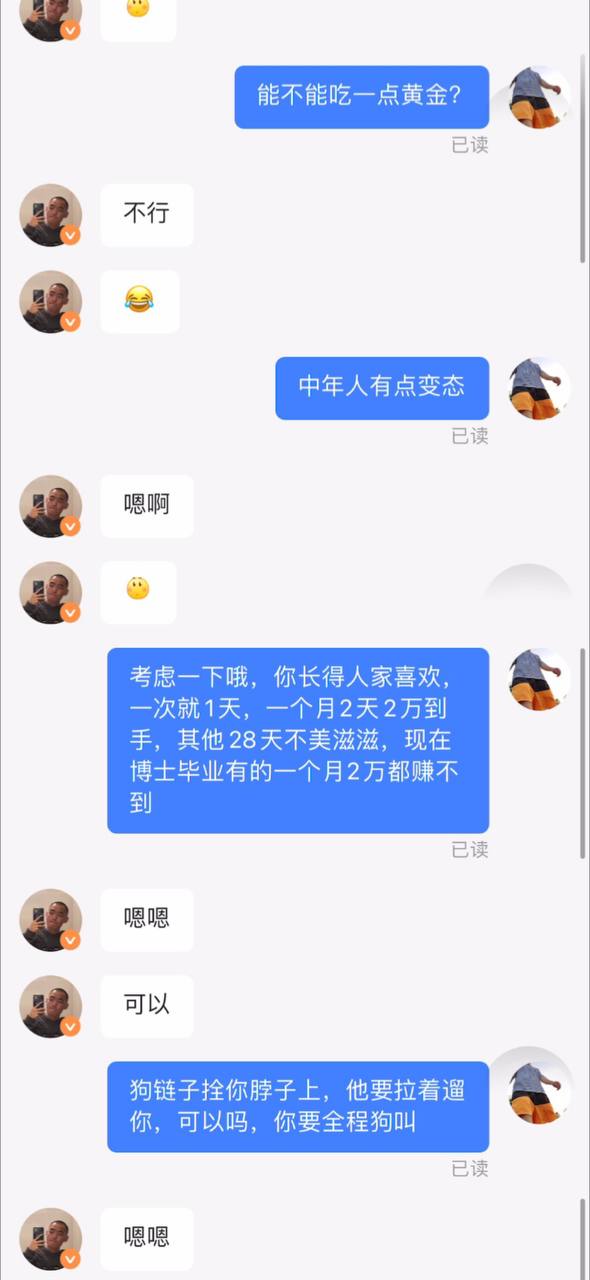This screenshot has height=1280, width=590.
Task: Open sender's avatar beside the "不行" message
Action: (51, 215)
